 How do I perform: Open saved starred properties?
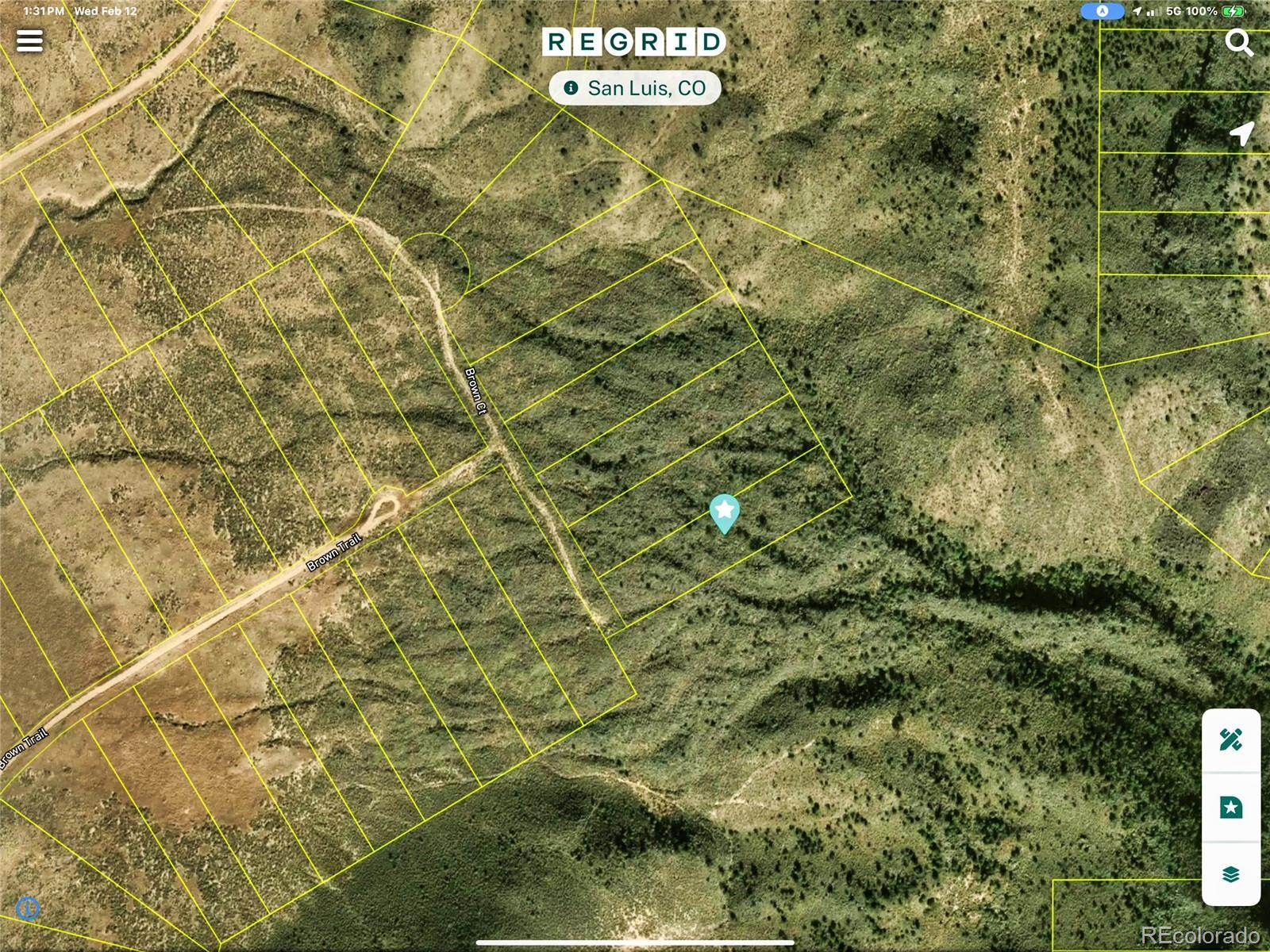1231,808
